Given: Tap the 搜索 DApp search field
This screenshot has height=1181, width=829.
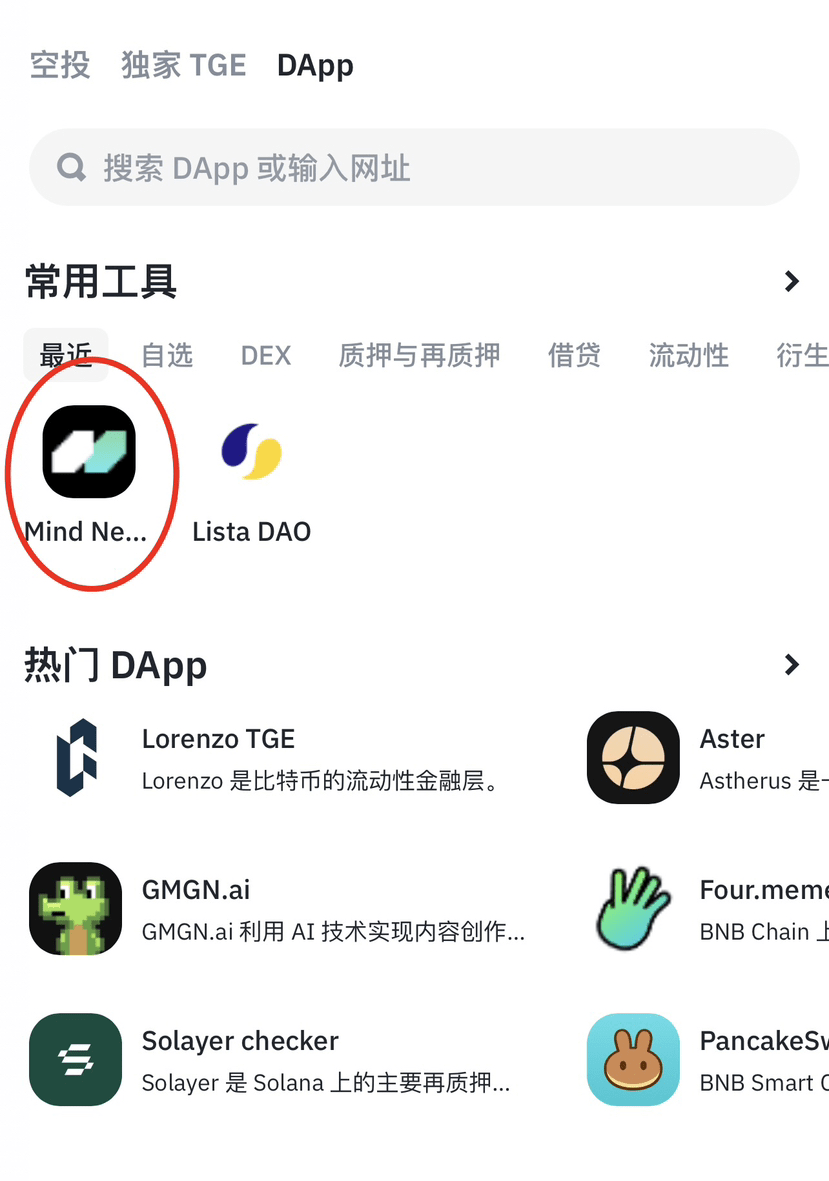Looking at the screenshot, I should pyautogui.click(x=414, y=167).
